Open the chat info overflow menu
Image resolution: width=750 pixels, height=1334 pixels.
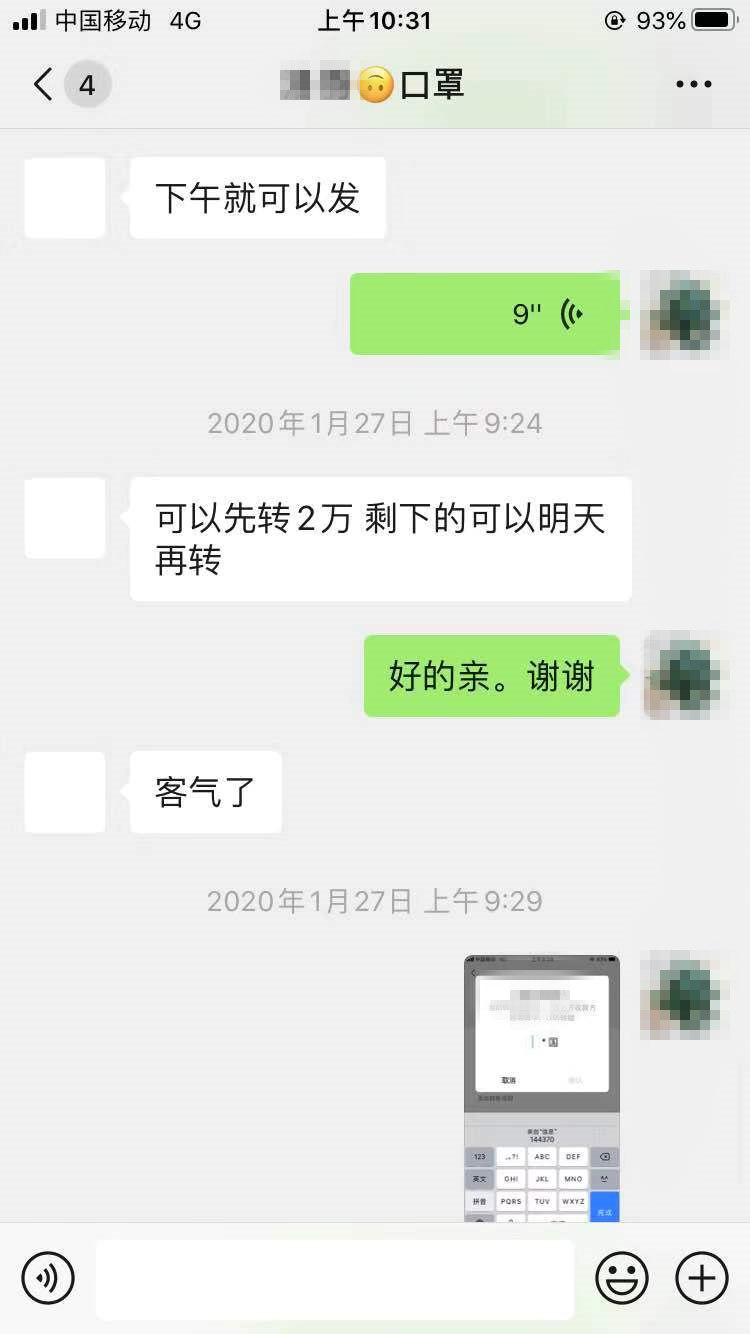point(693,85)
